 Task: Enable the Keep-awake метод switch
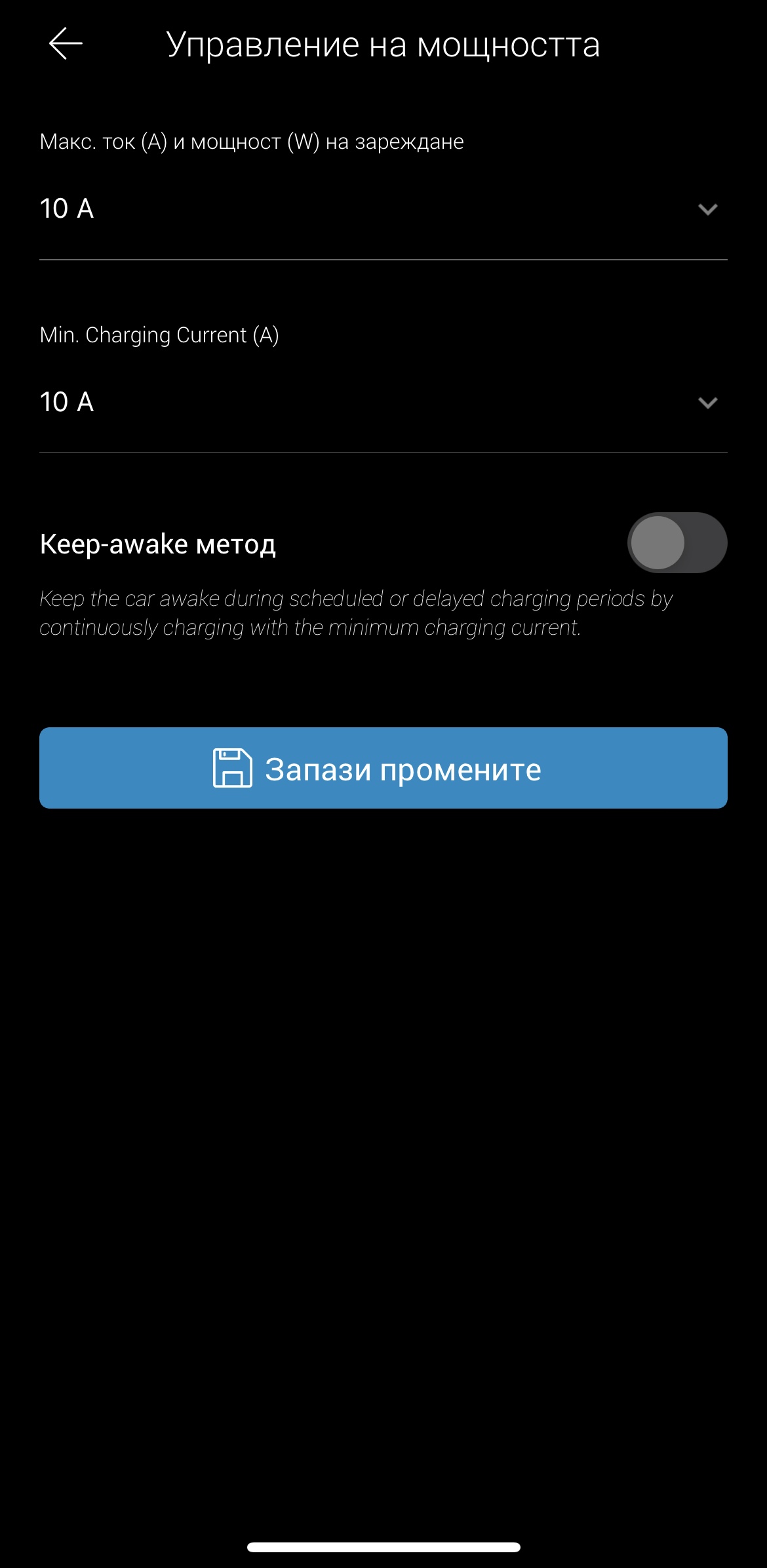pos(677,543)
